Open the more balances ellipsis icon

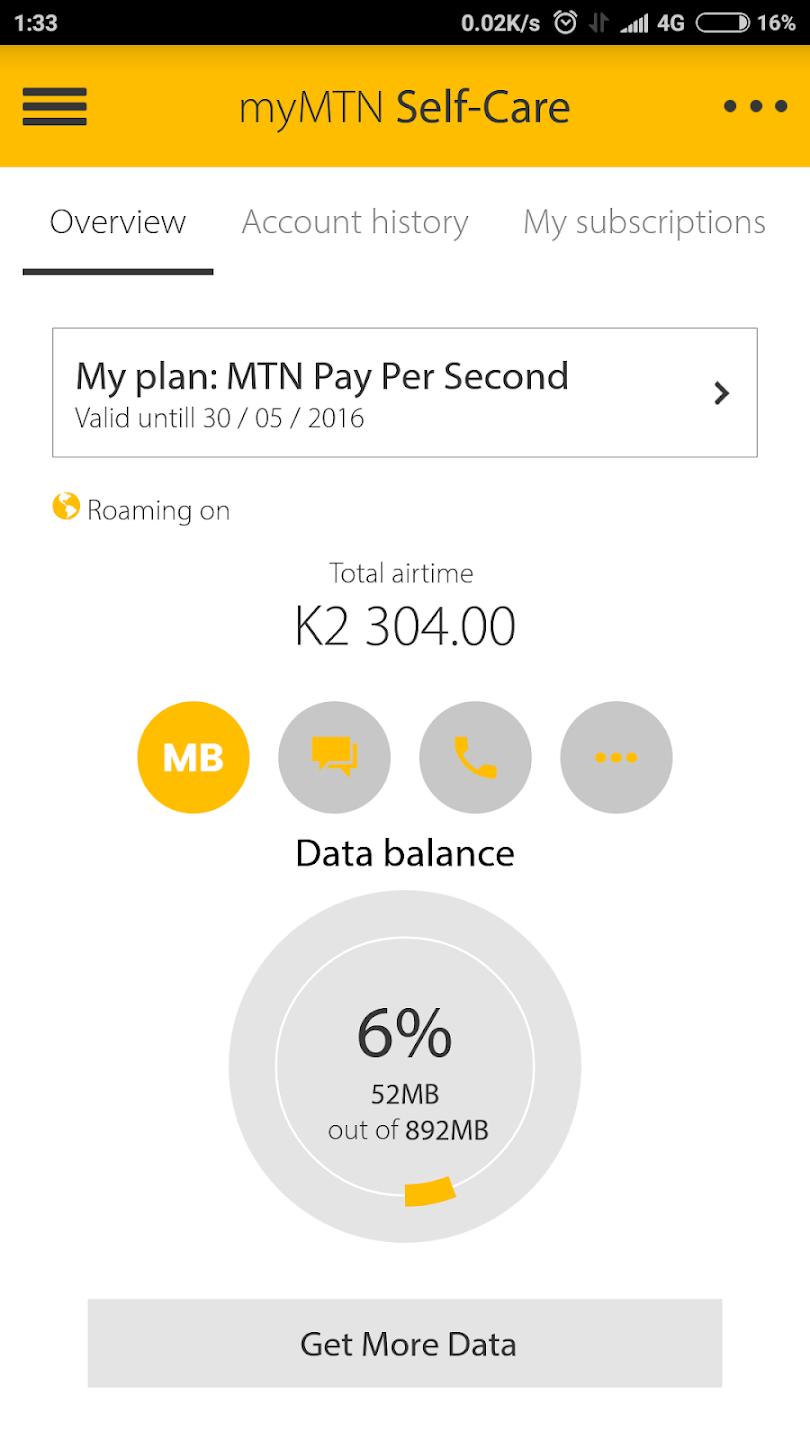click(x=615, y=756)
